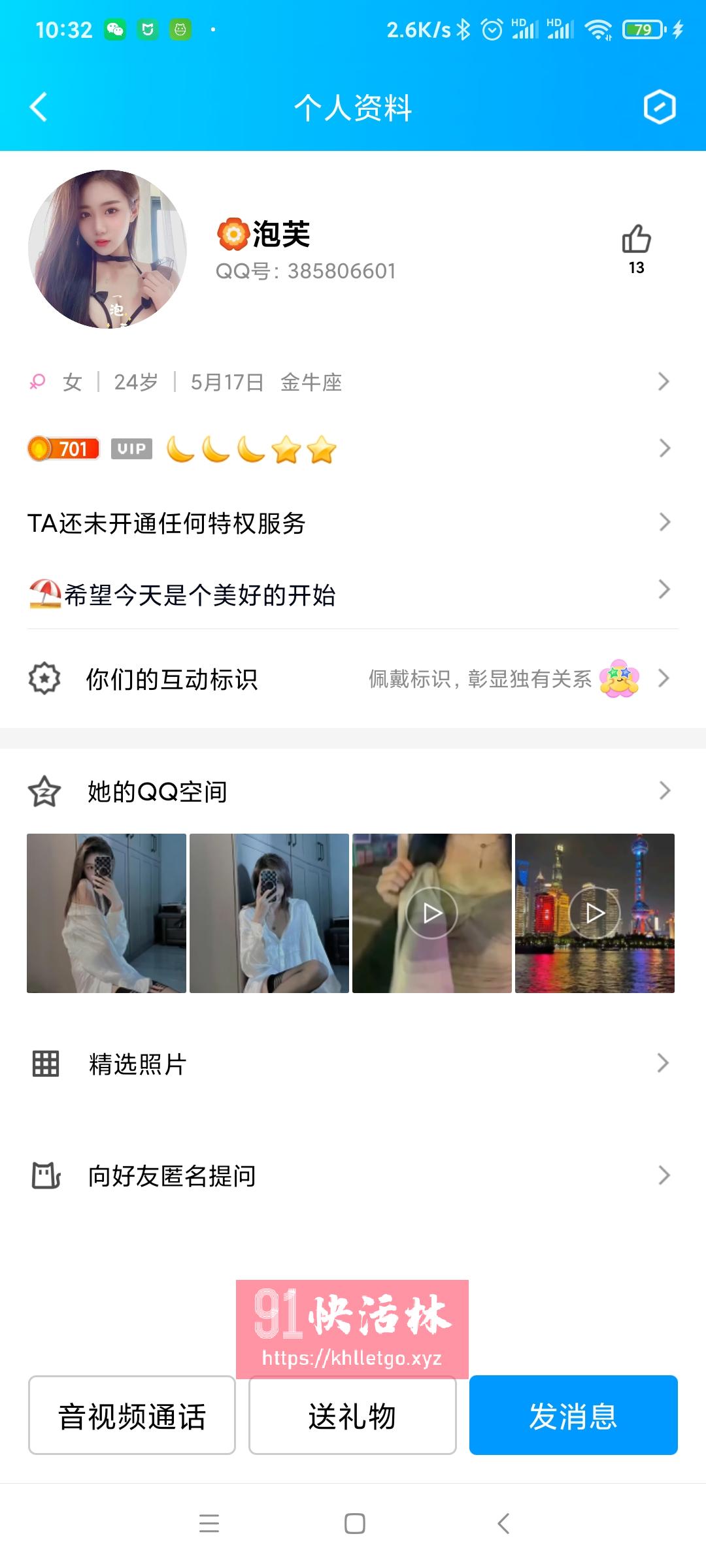Screen dimensions: 706x1568
Task: Open the first mirror selfie thumbnail
Action: [x=106, y=913]
